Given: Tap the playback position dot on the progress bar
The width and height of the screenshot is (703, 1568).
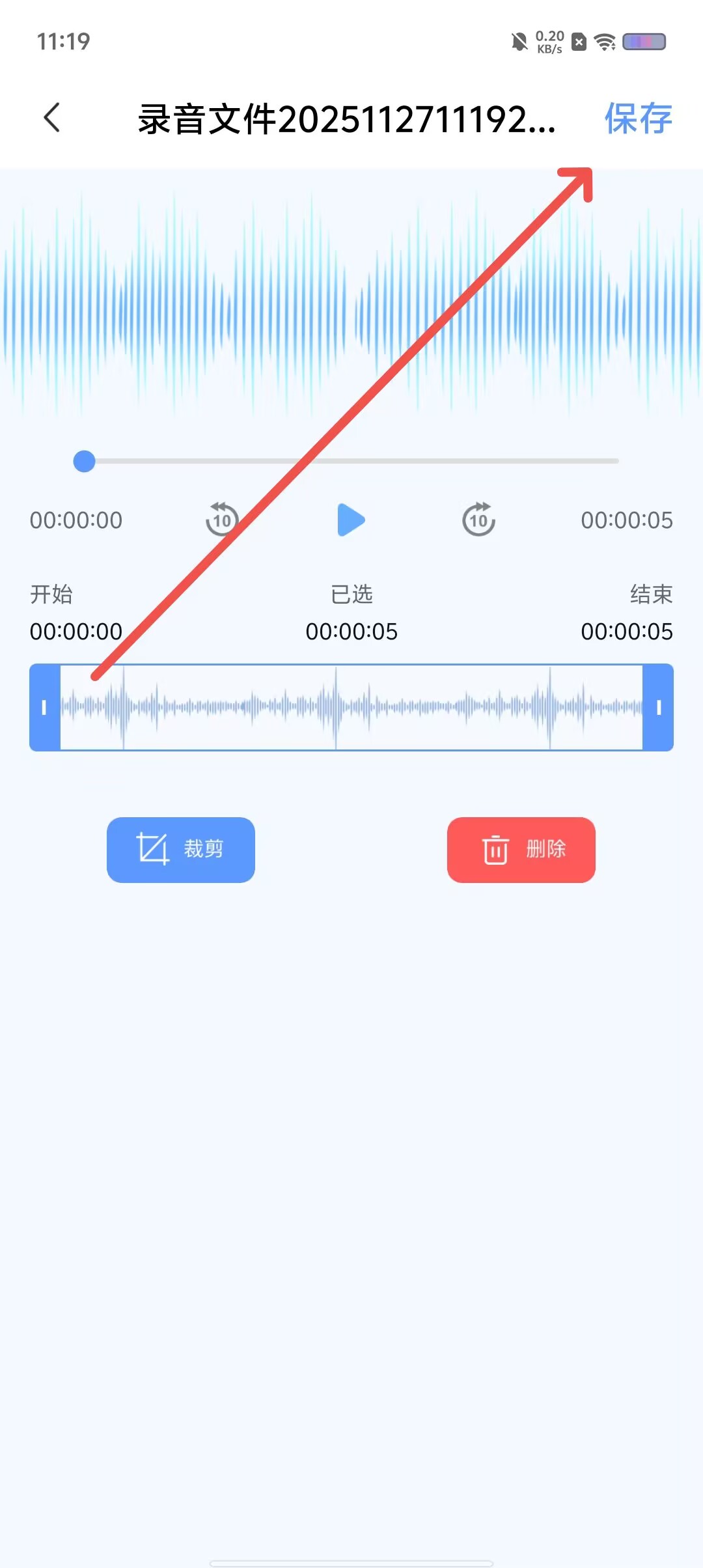Looking at the screenshot, I should [x=83, y=461].
